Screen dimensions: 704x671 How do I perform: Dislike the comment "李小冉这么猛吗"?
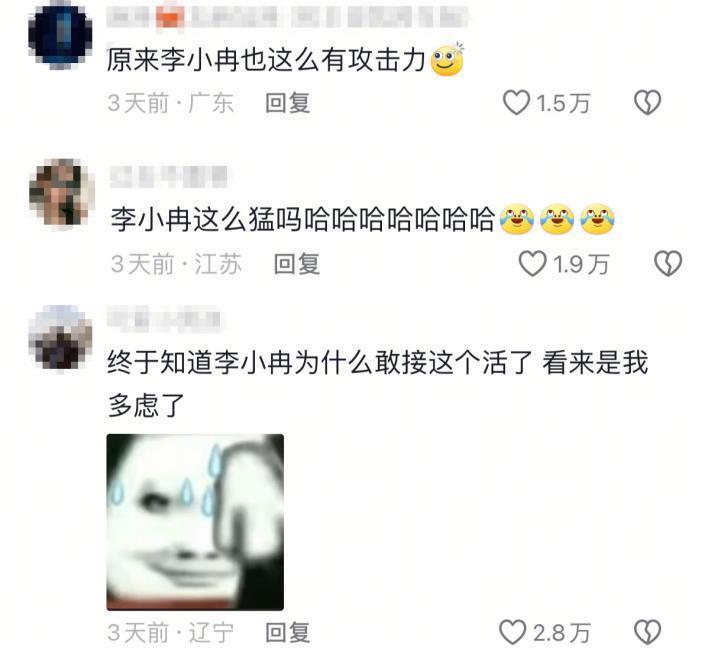coord(667,264)
